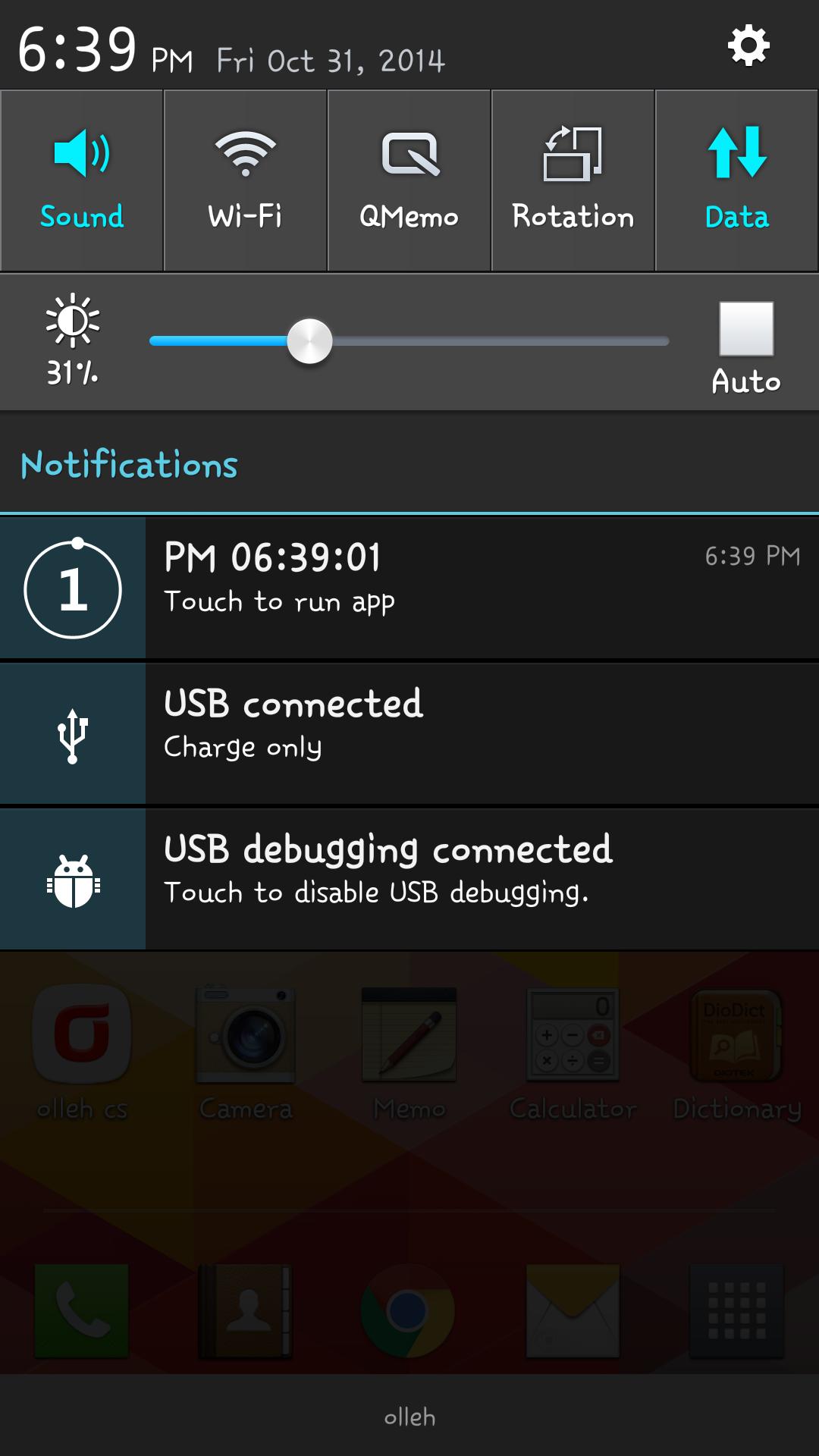Open settings via the gear icon

[748, 45]
